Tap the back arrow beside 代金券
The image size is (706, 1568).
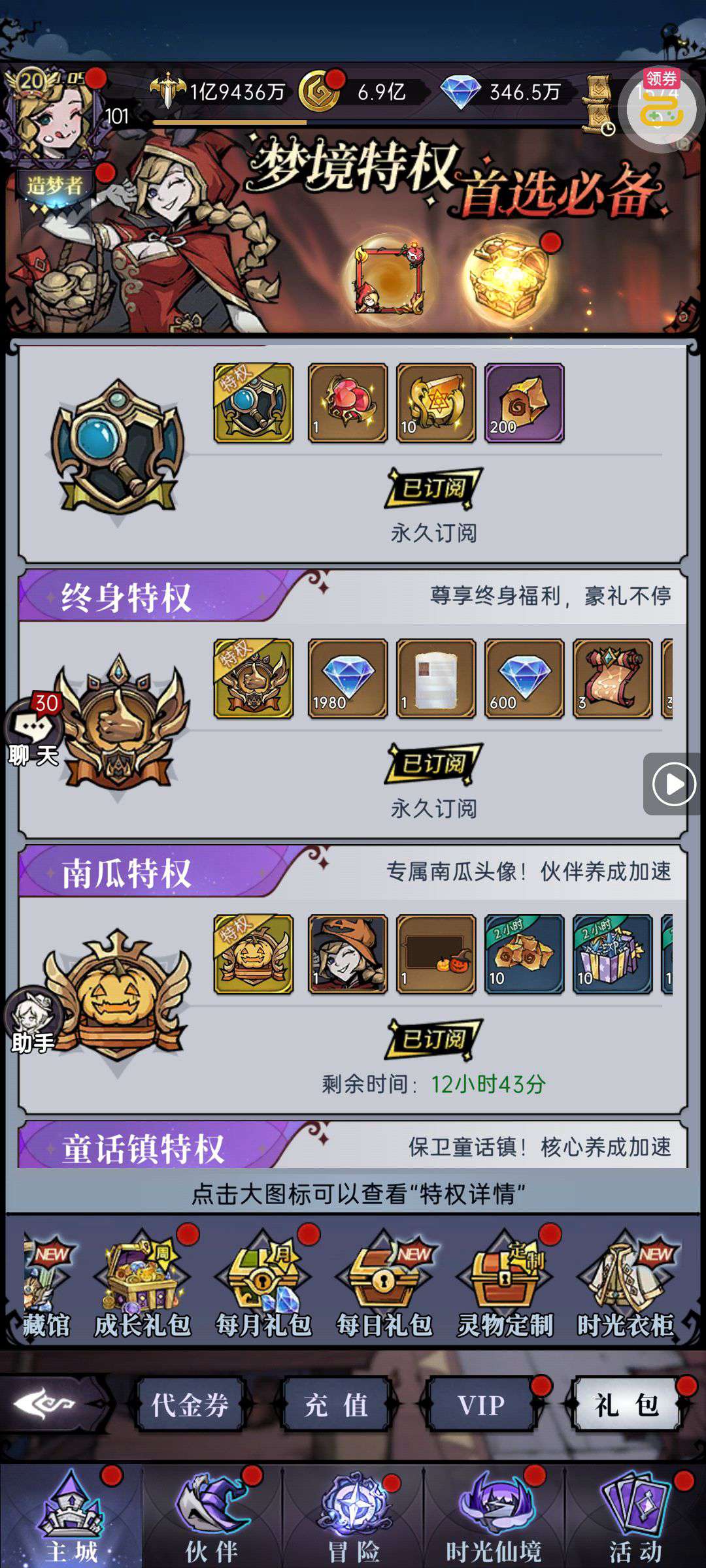tap(46, 1404)
